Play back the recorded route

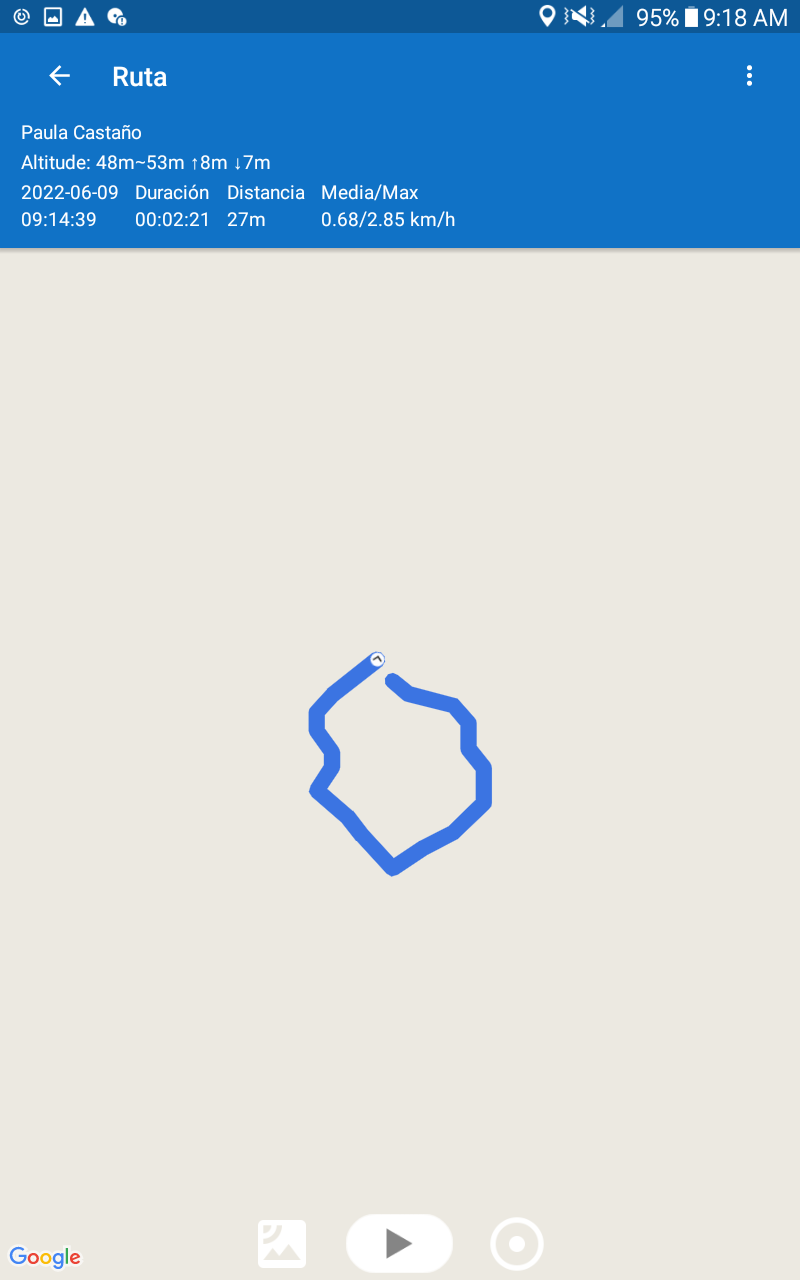[x=399, y=1243]
